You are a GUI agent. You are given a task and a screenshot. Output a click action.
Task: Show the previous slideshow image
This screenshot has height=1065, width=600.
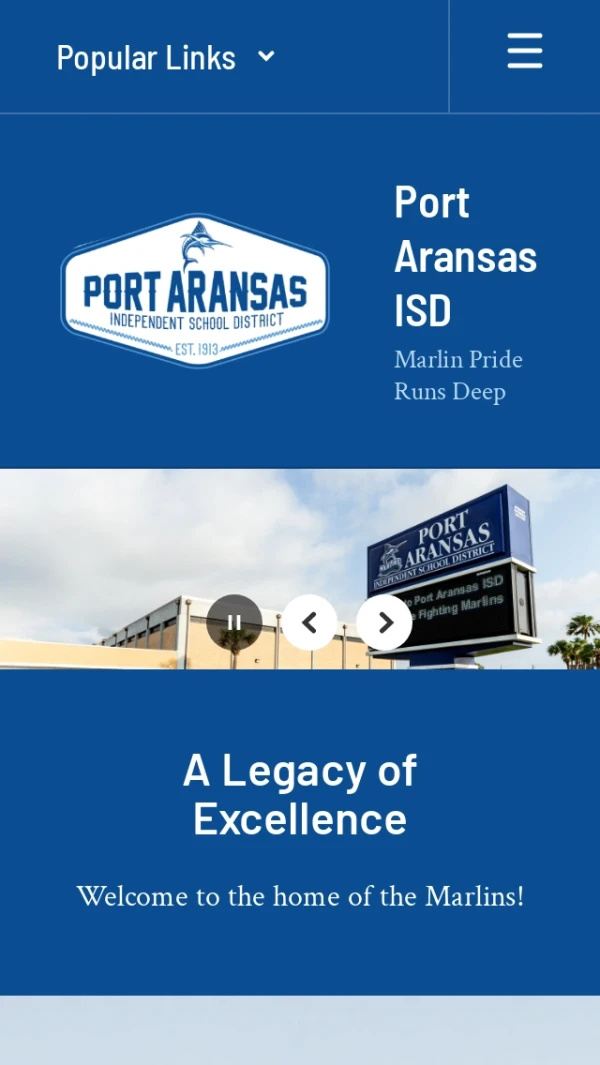pyautogui.click(x=309, y=622)
